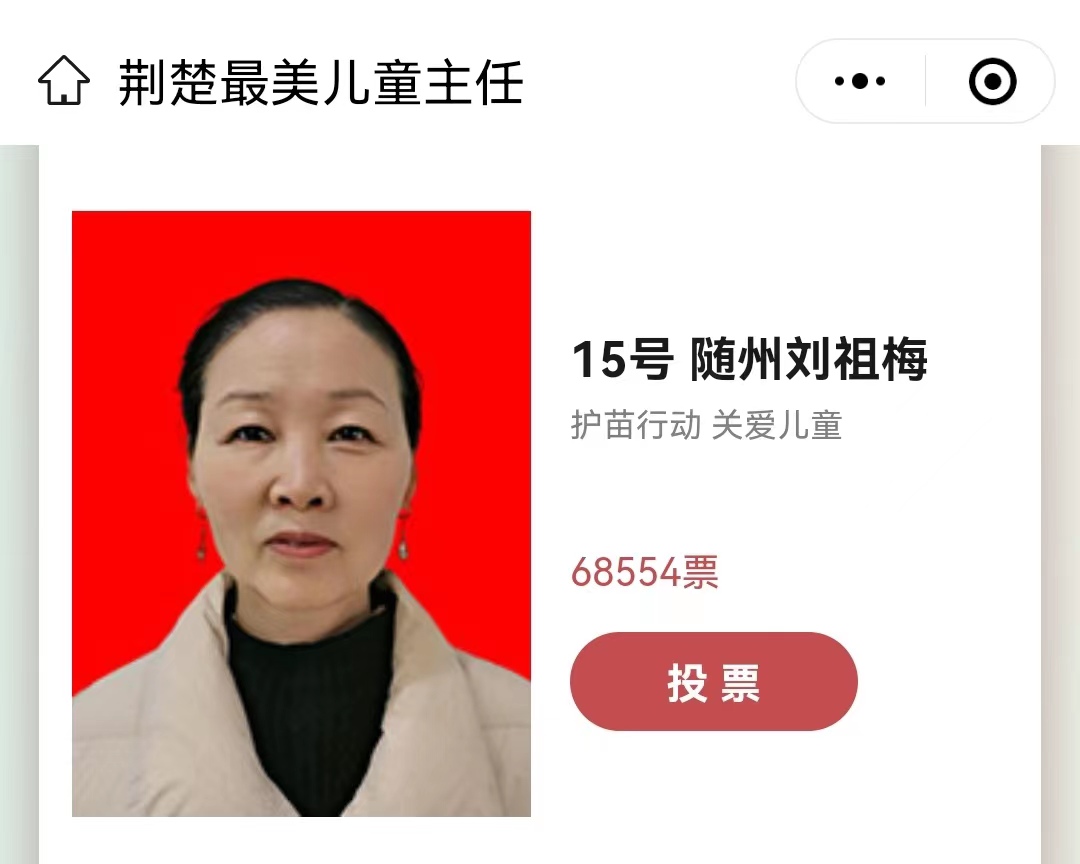Open candidate 刘祖梅's photo card
Image resolution: width=1080 pixels, height=864 pixels.
point(301,513)
